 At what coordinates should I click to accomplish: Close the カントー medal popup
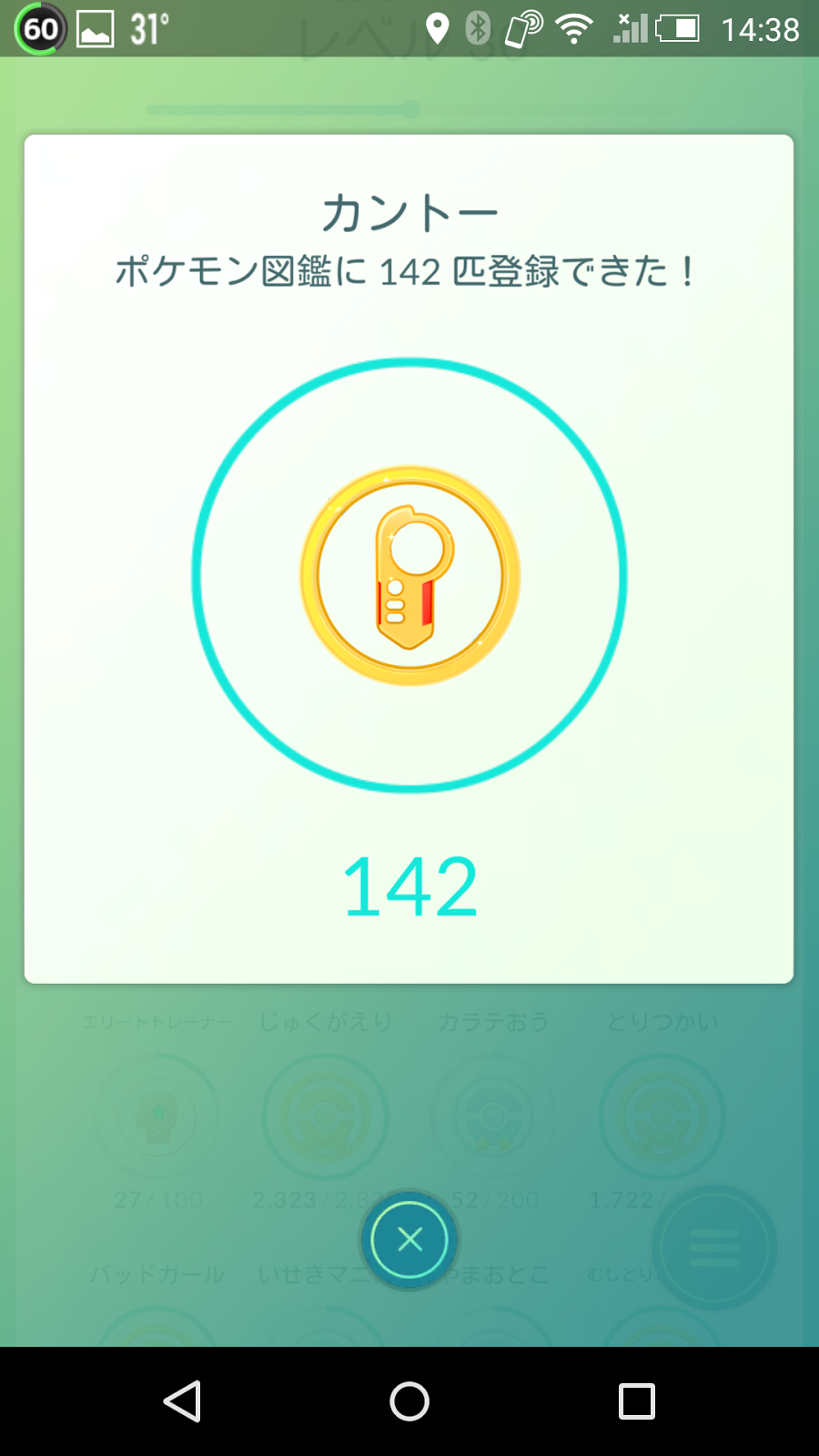tap(409, 1239)
